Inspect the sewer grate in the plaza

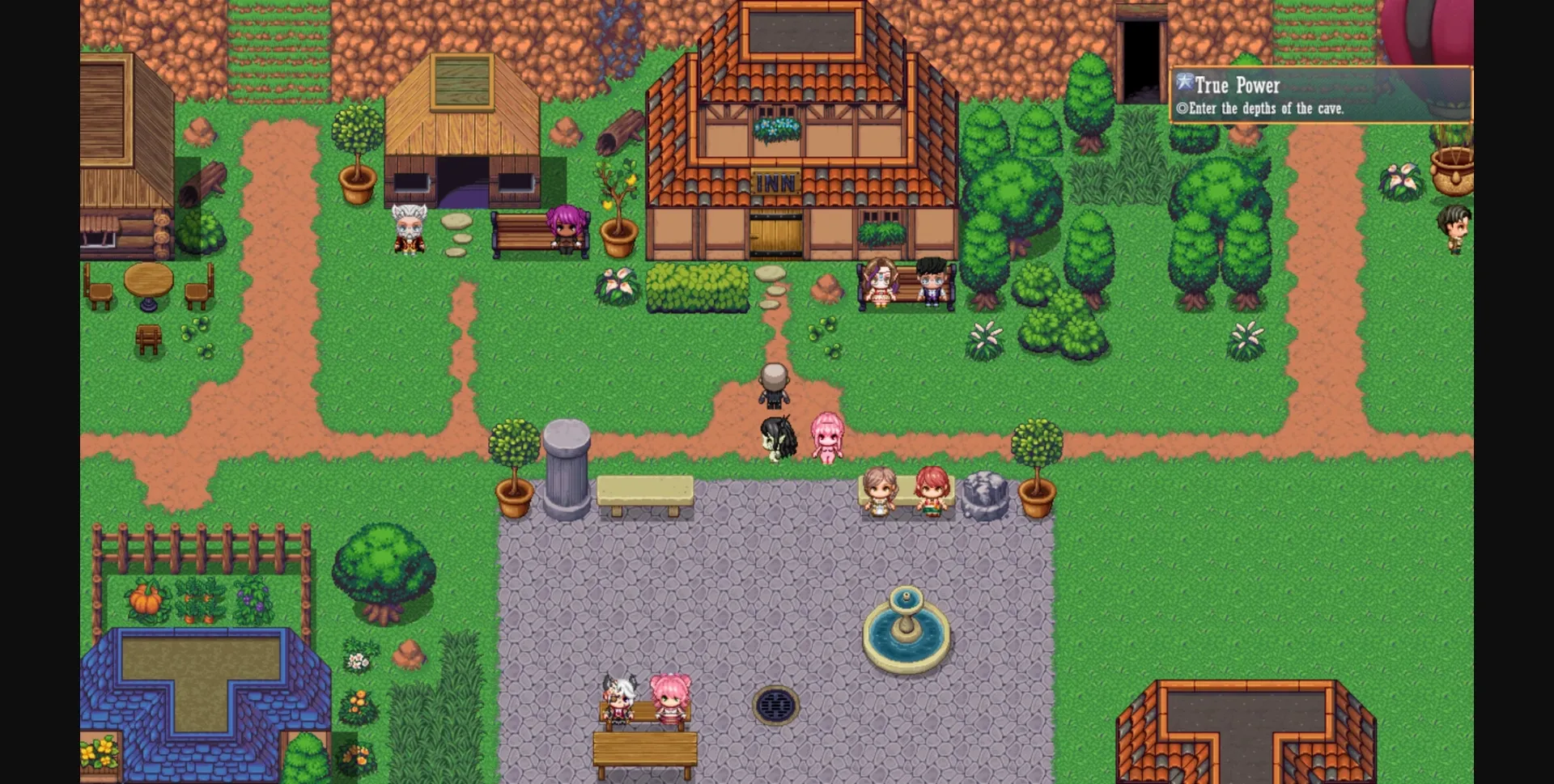pos(775,706)
